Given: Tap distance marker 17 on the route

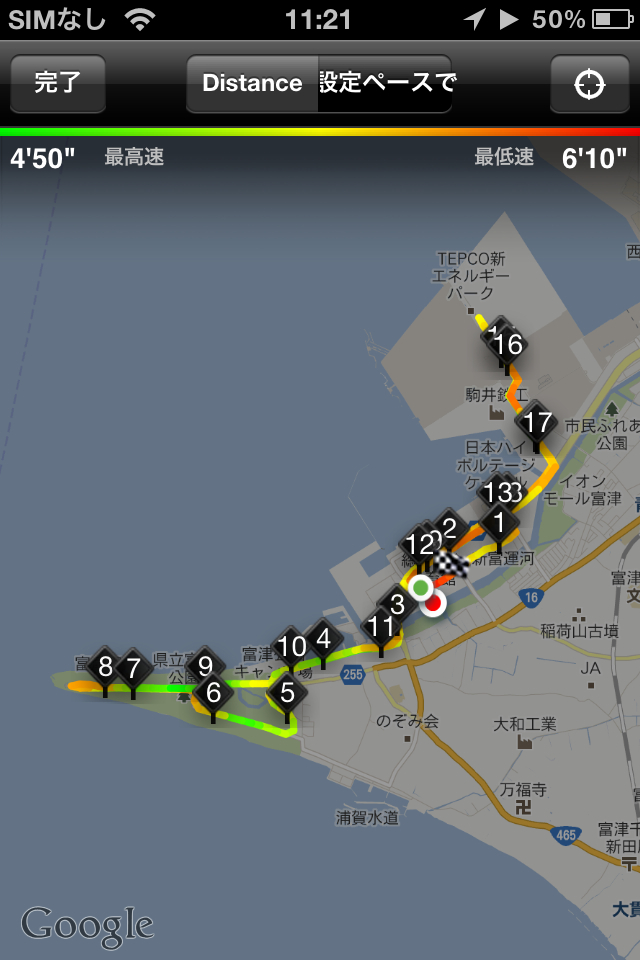Looking at the screenshot, I should pos(537,422).
